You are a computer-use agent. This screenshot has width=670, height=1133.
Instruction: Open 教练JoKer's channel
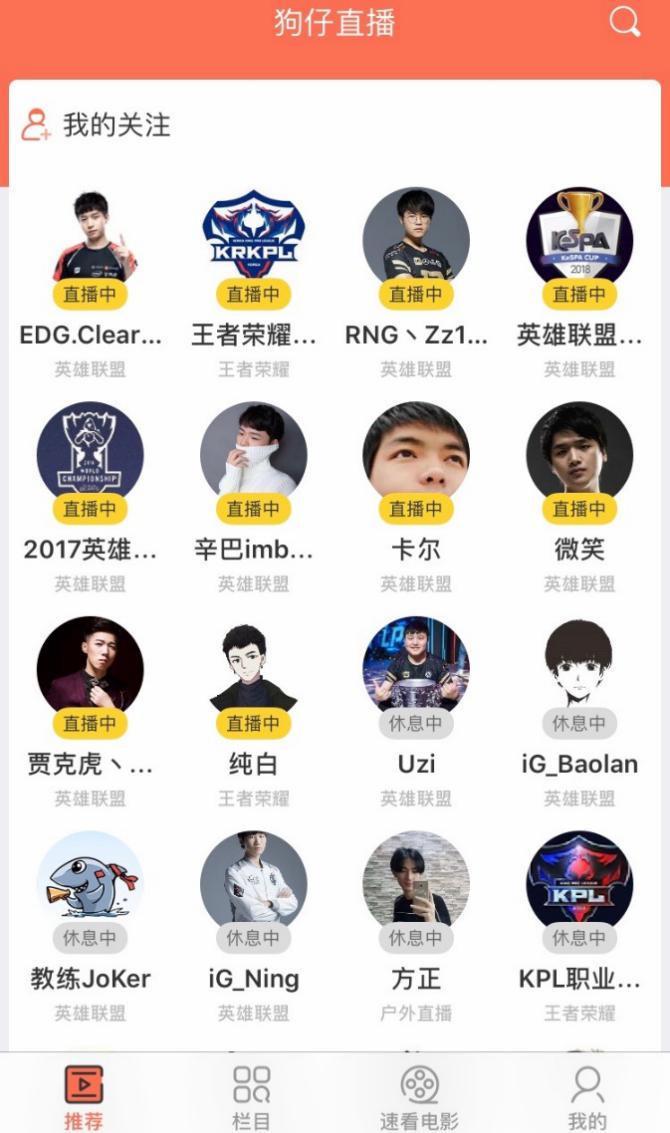pos(90,885)
